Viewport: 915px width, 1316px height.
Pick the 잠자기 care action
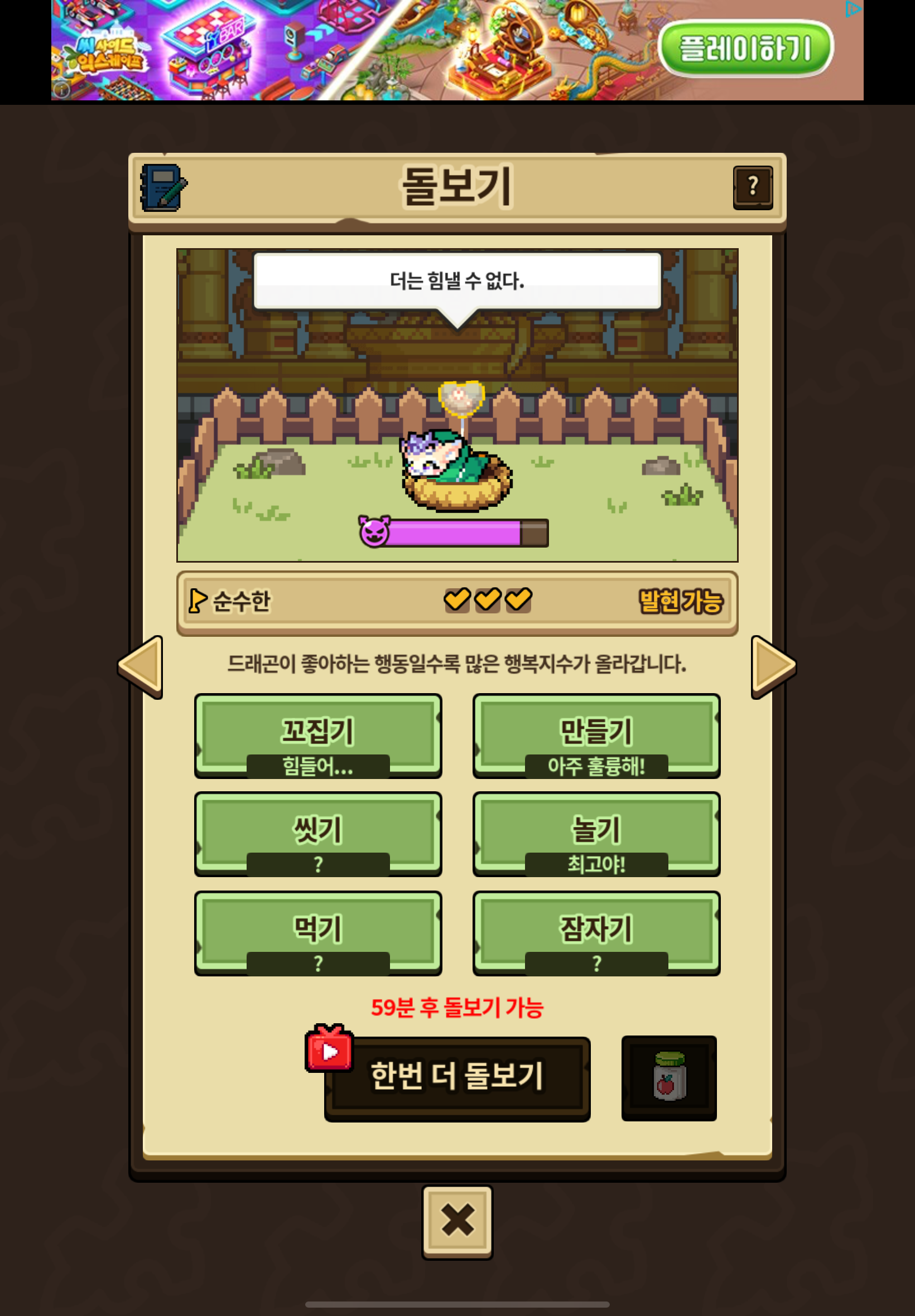point(596,932)
